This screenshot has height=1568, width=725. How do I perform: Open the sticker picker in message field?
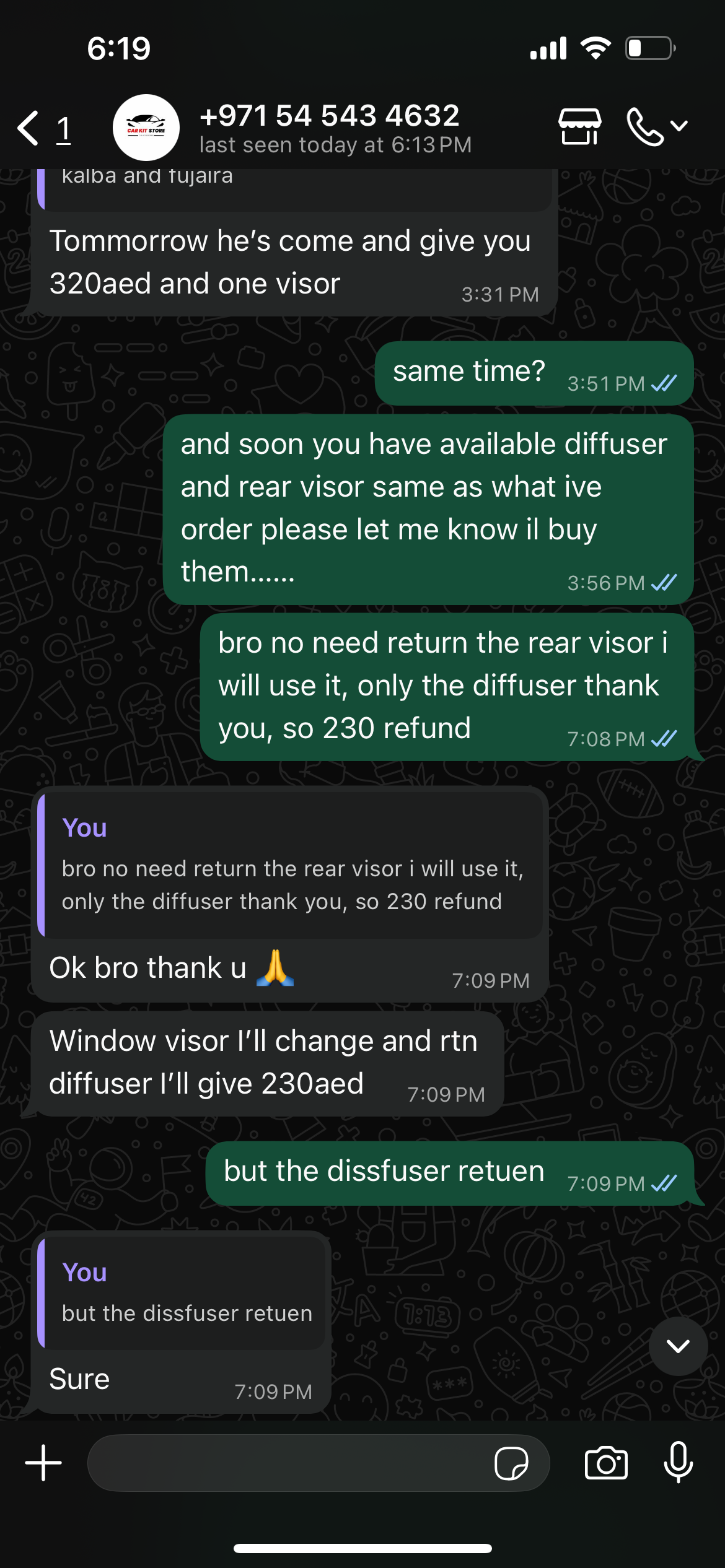point(511,1463)
